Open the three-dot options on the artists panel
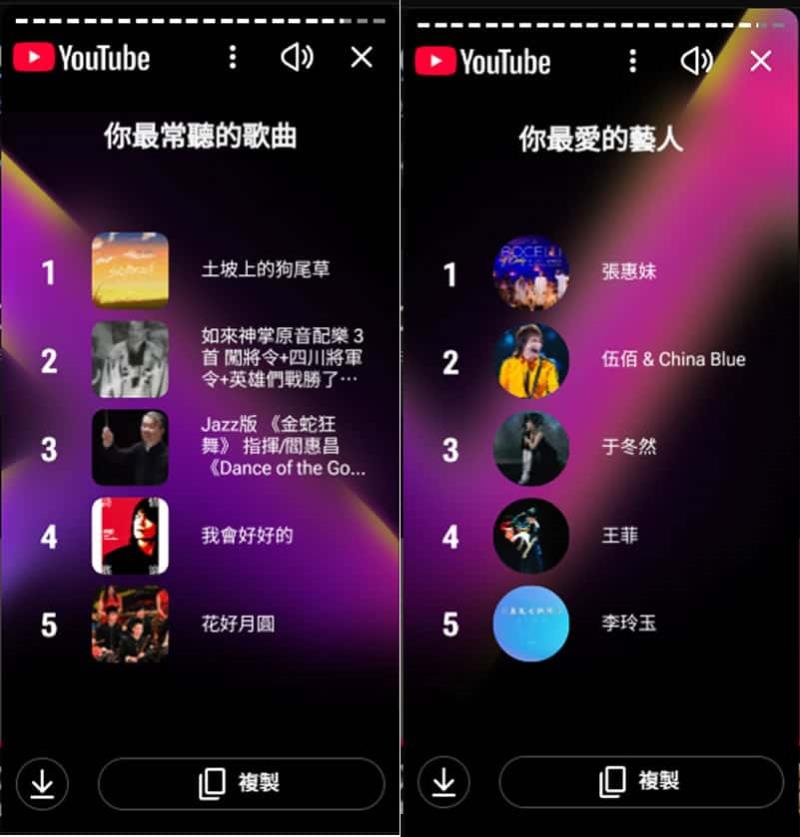This screenshot has width=800, height=837. (633, 62)
